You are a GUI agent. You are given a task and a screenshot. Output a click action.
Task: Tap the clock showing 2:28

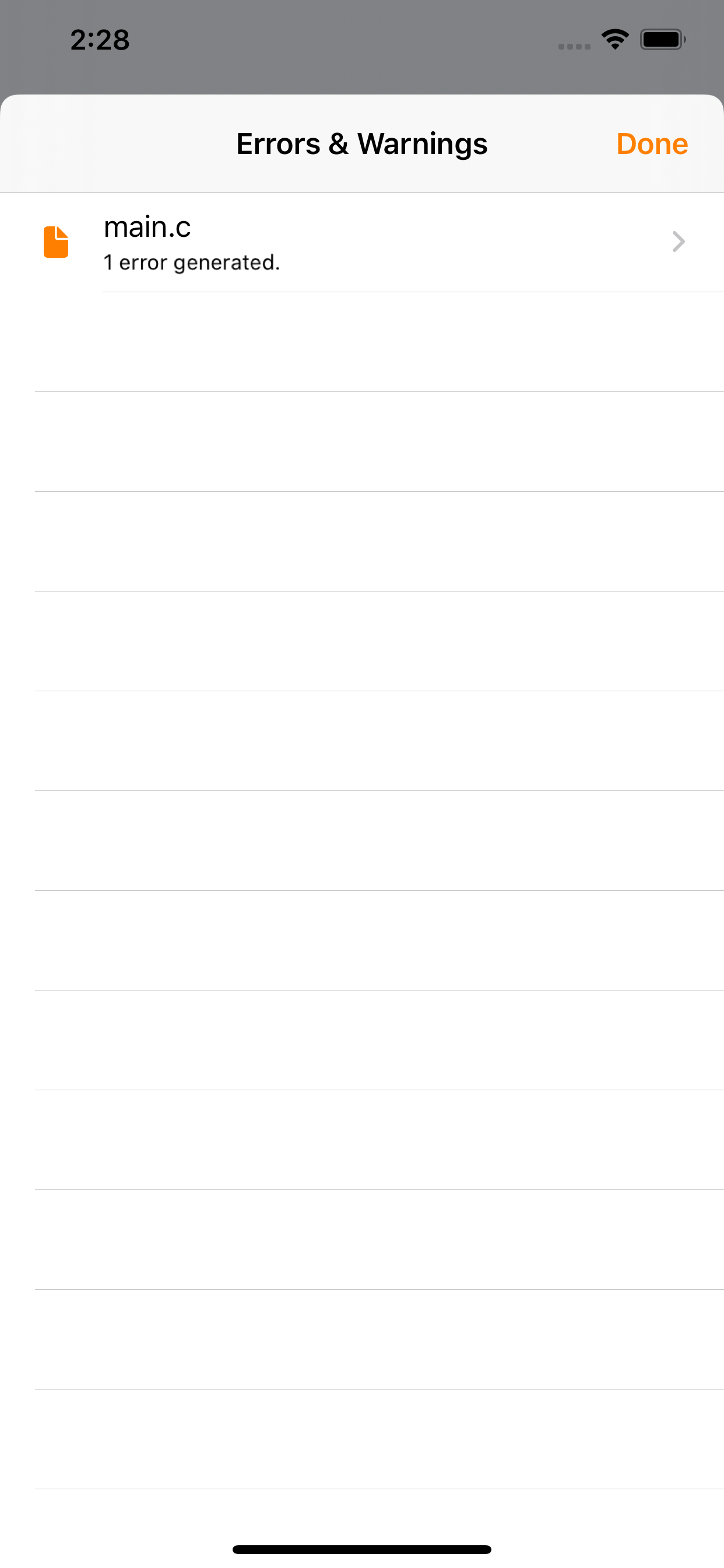[x=100, y=40]
